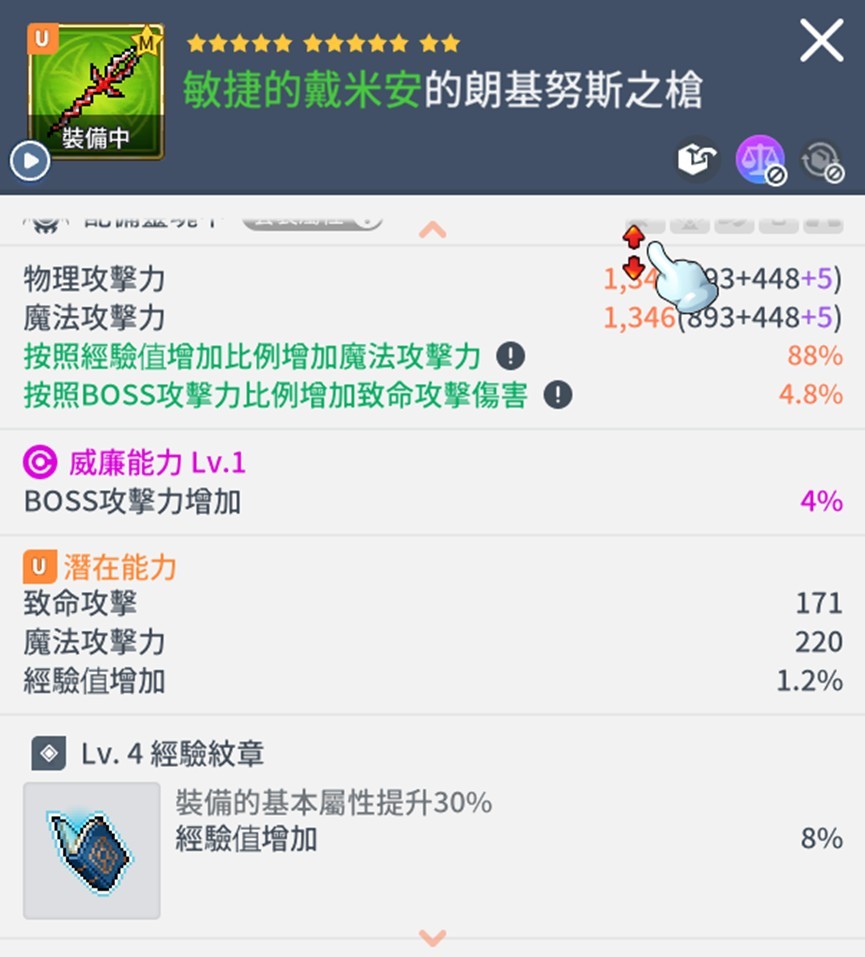Tap the box with arrow icon
The width and height of the screenshot is (865, 957).
coord(697,160)
